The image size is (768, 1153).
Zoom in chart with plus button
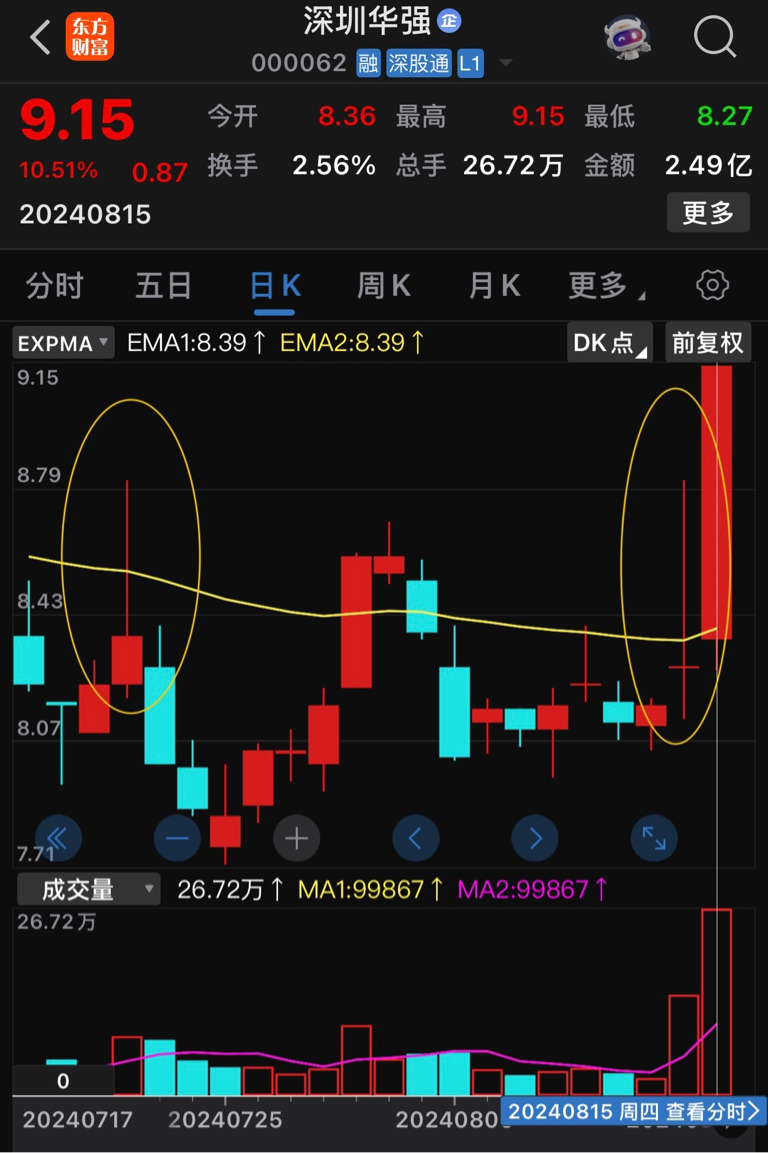[296, 838]
